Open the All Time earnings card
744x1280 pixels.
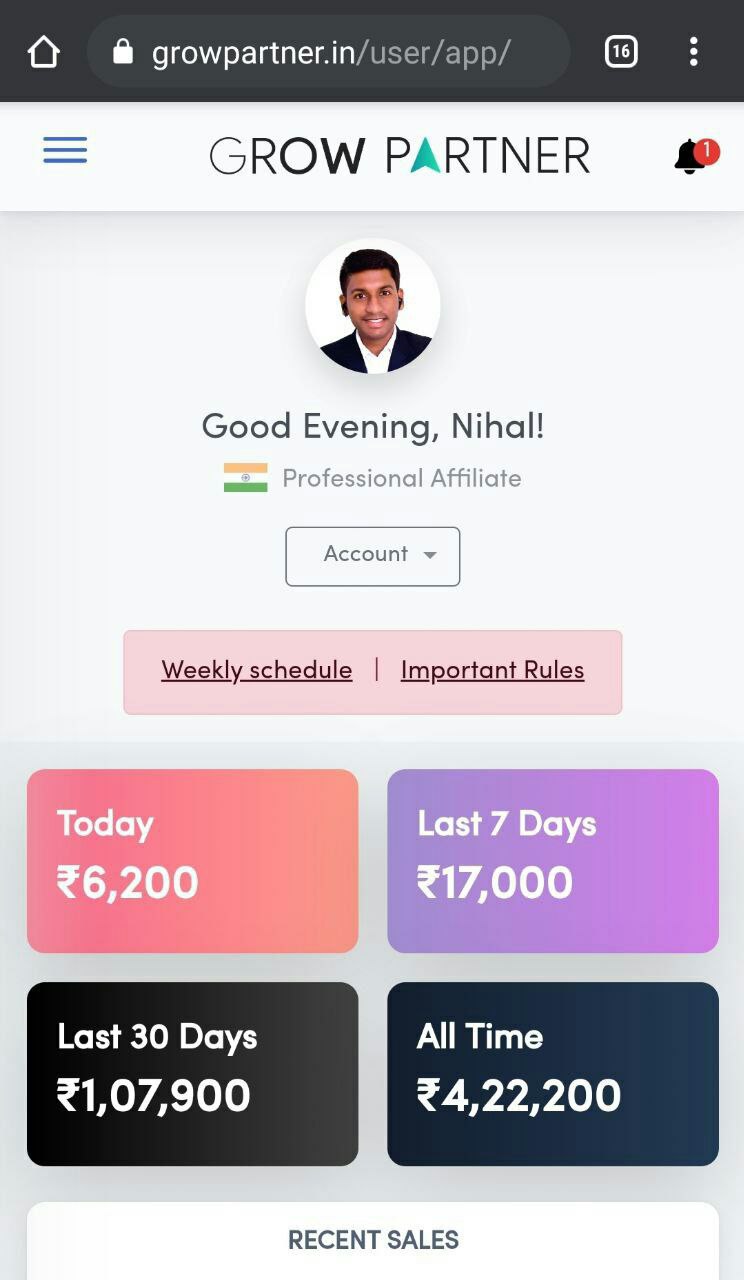(553, 1074)
